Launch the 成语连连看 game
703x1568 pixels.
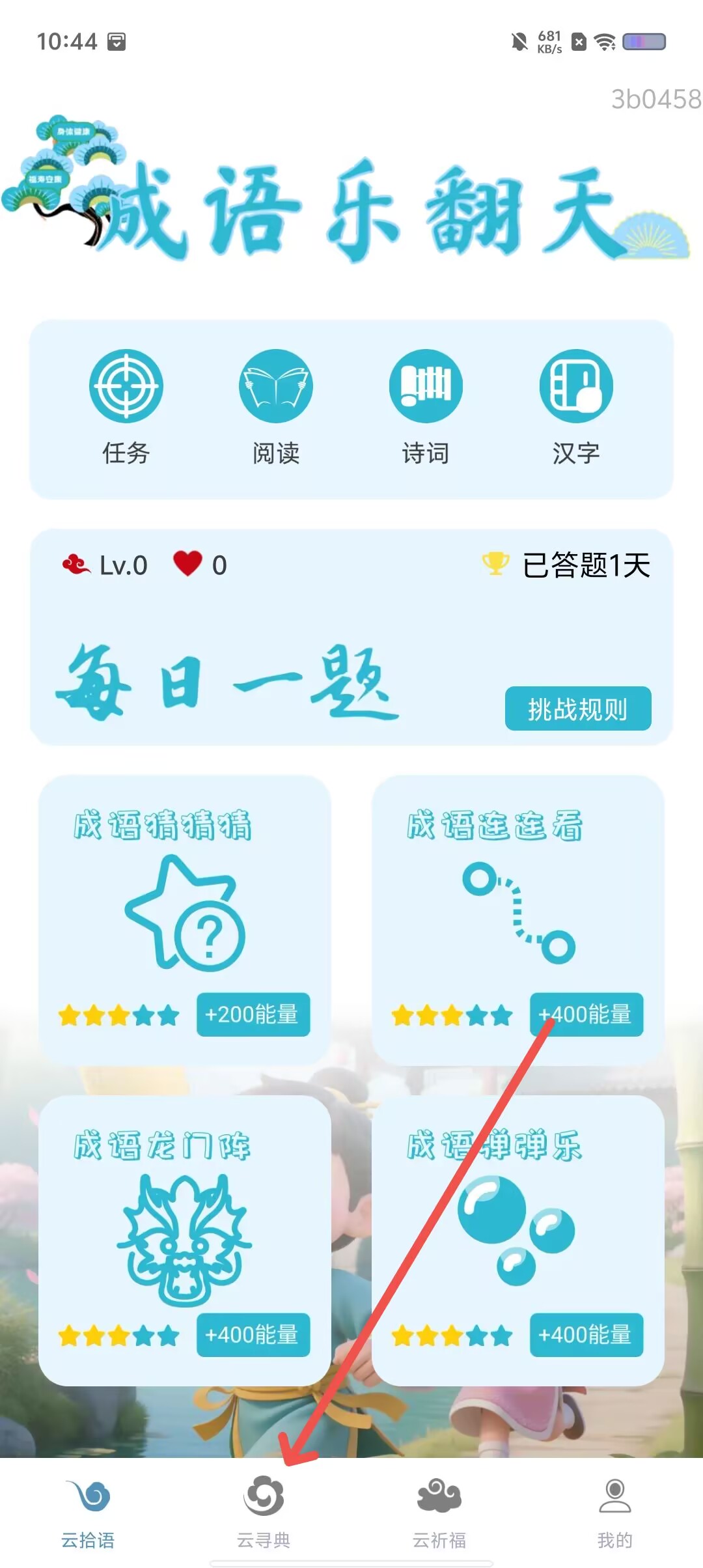[518, 920]
